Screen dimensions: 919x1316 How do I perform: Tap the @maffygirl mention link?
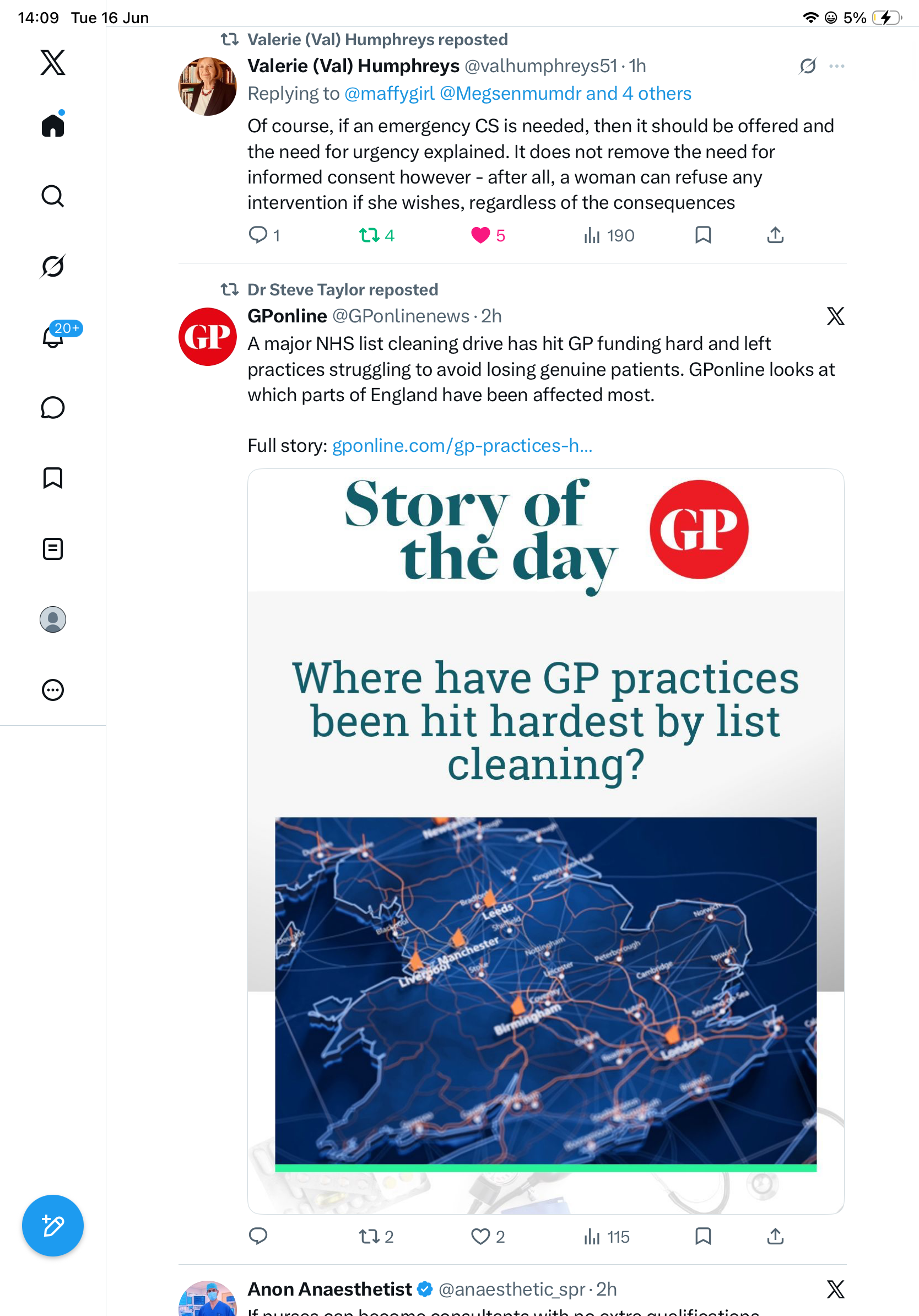tap(390, 94)
